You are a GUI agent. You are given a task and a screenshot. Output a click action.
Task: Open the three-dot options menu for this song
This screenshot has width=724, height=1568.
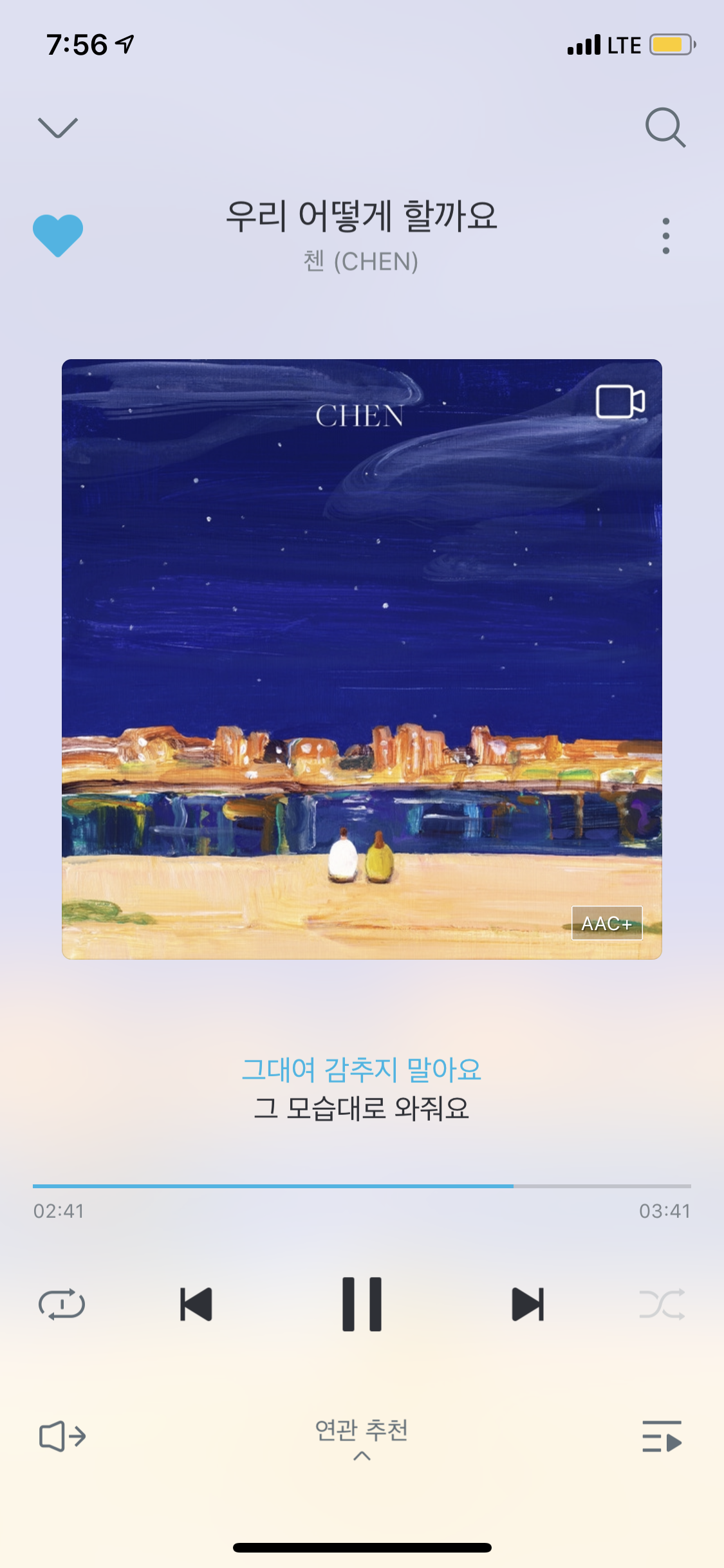(665, 236)
